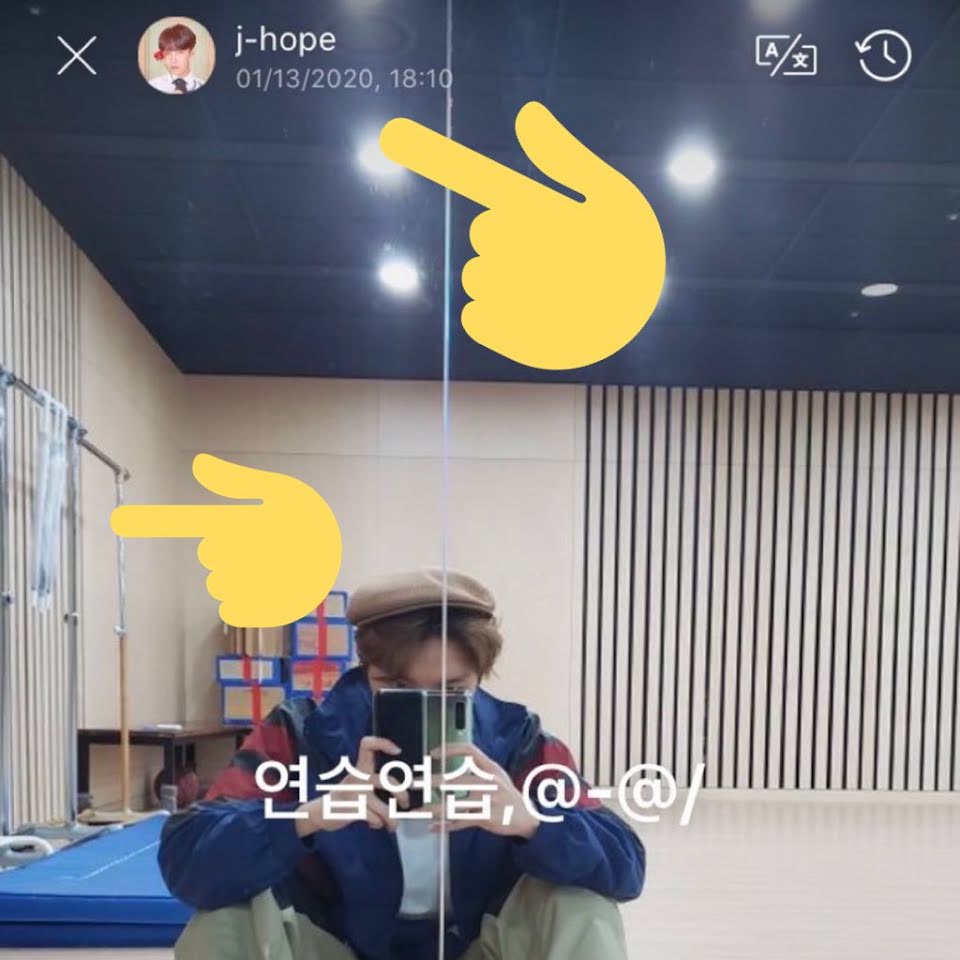Translate the post text

click(x=785, y=56)
